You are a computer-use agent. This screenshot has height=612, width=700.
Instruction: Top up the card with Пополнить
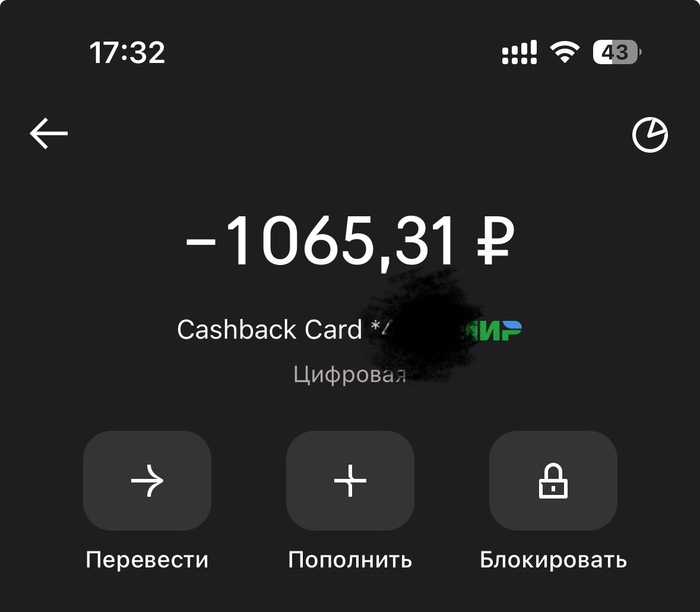(x=350, y=481)
